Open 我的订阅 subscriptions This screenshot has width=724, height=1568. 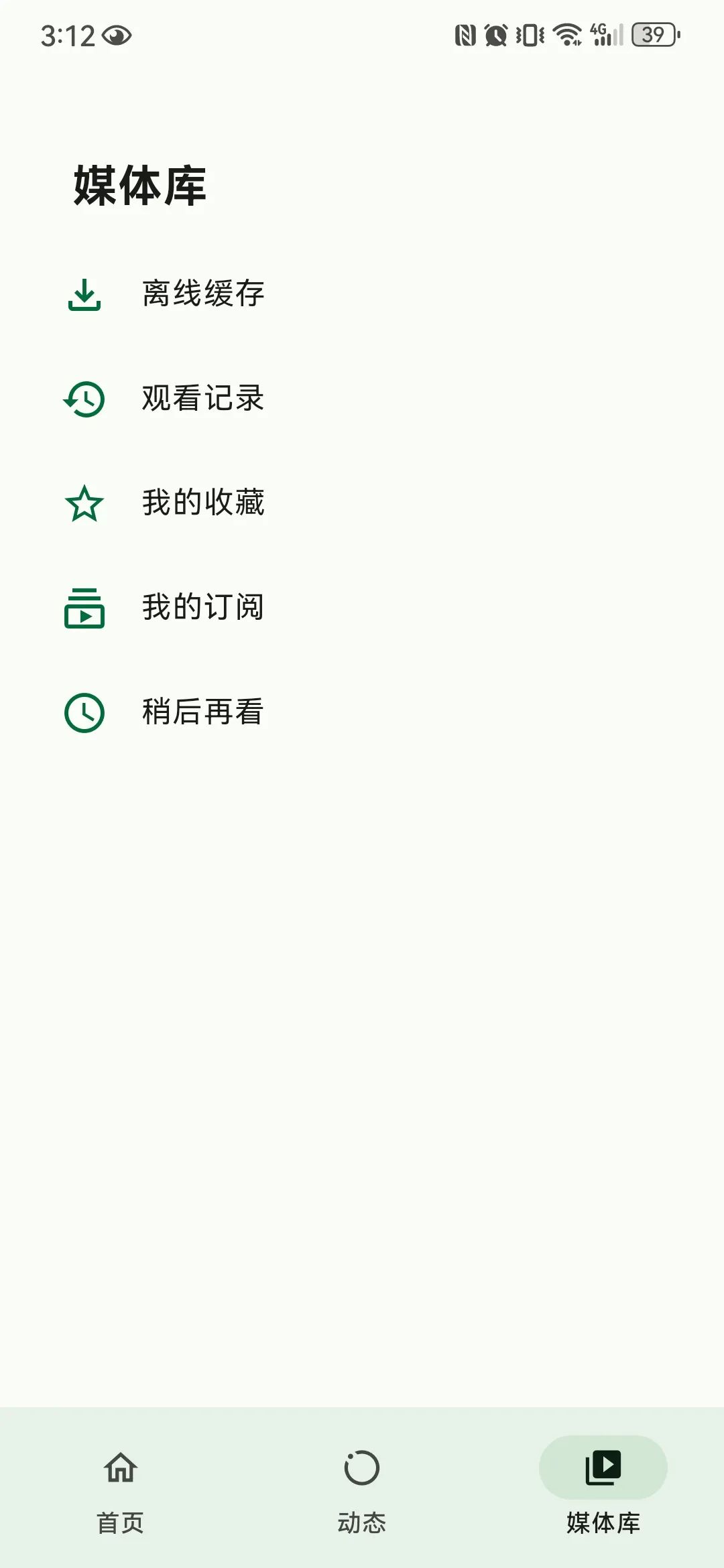click(362, 608)
